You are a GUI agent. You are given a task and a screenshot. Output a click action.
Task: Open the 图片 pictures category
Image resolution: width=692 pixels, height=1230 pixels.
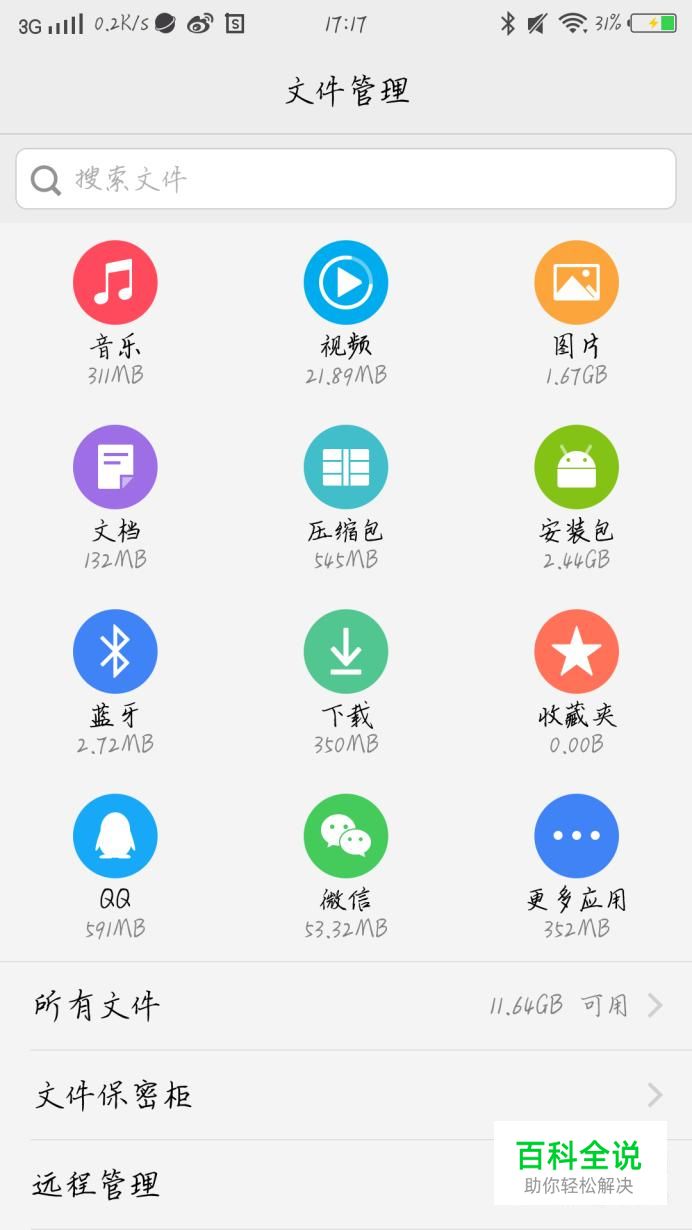tap(576, 283)
